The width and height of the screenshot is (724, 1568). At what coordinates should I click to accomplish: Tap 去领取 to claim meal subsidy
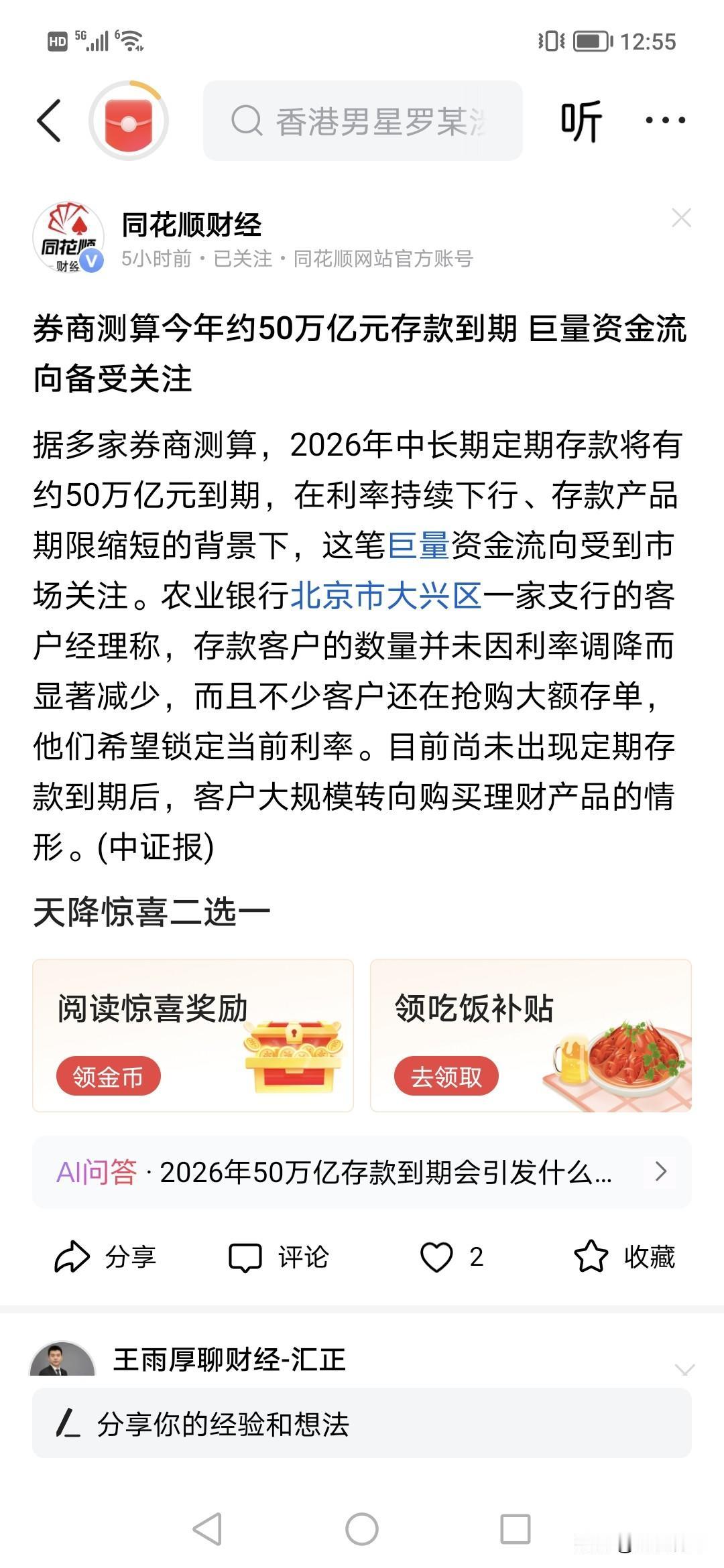point(446,1074)
